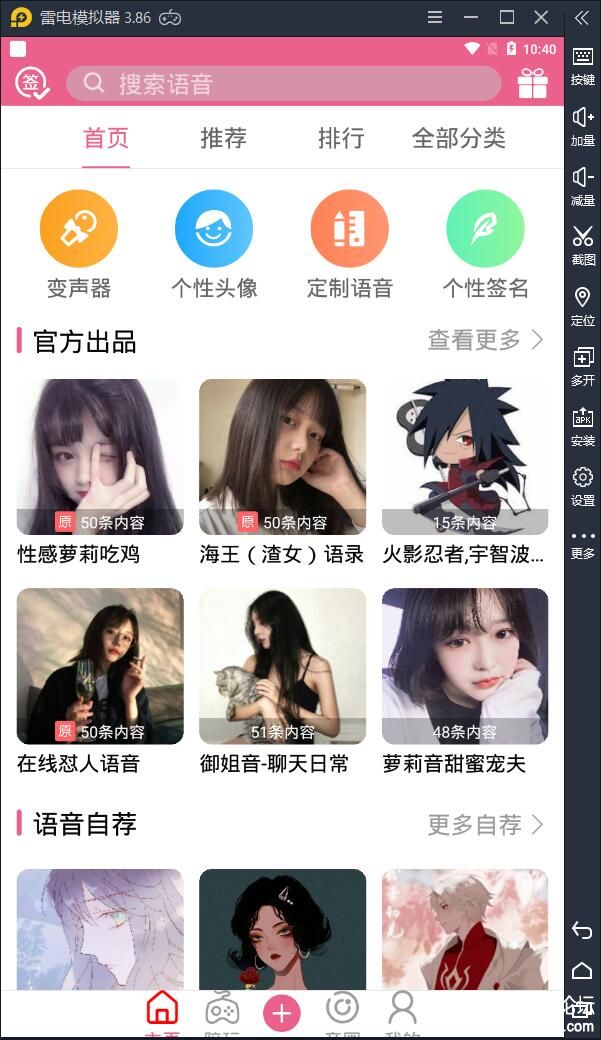
Task: Open the 萝莉音甜蜜宠夫 voice pack
Action: (465, 666)
